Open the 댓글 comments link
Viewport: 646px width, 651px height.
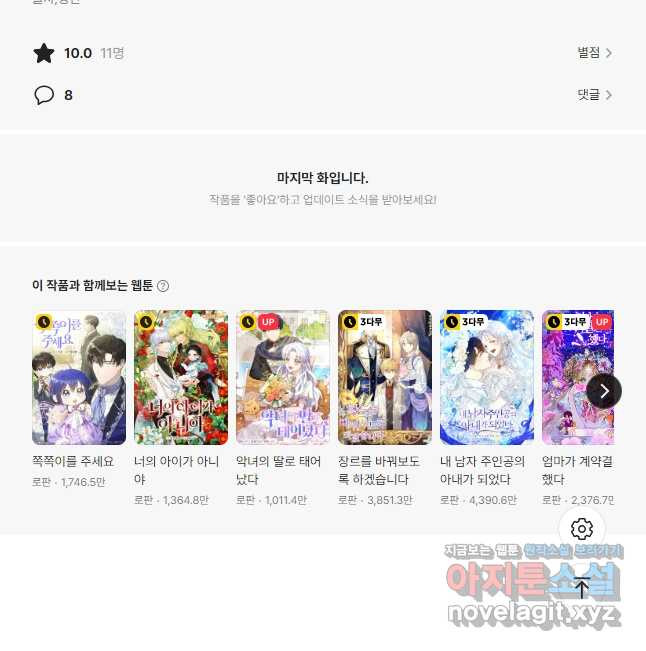coord(594,95)
